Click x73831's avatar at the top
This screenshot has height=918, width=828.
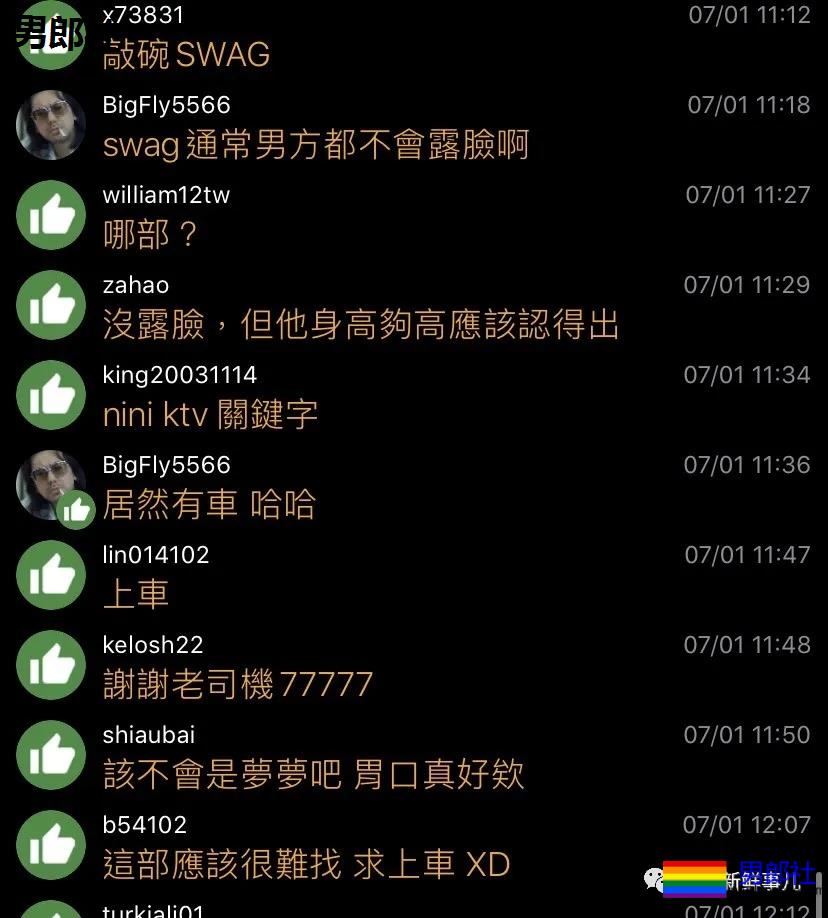pos(50,30)
